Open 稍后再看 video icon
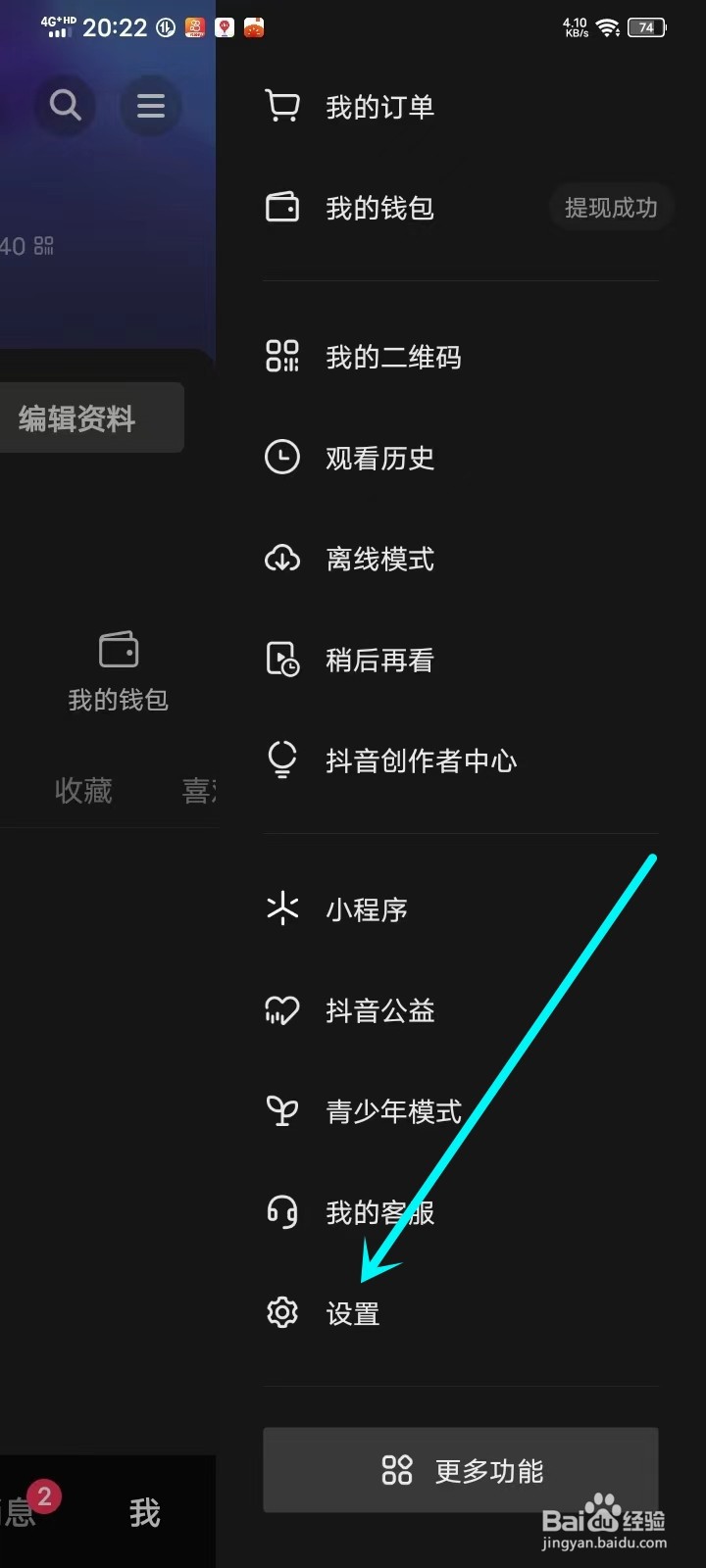 [282, 660]
